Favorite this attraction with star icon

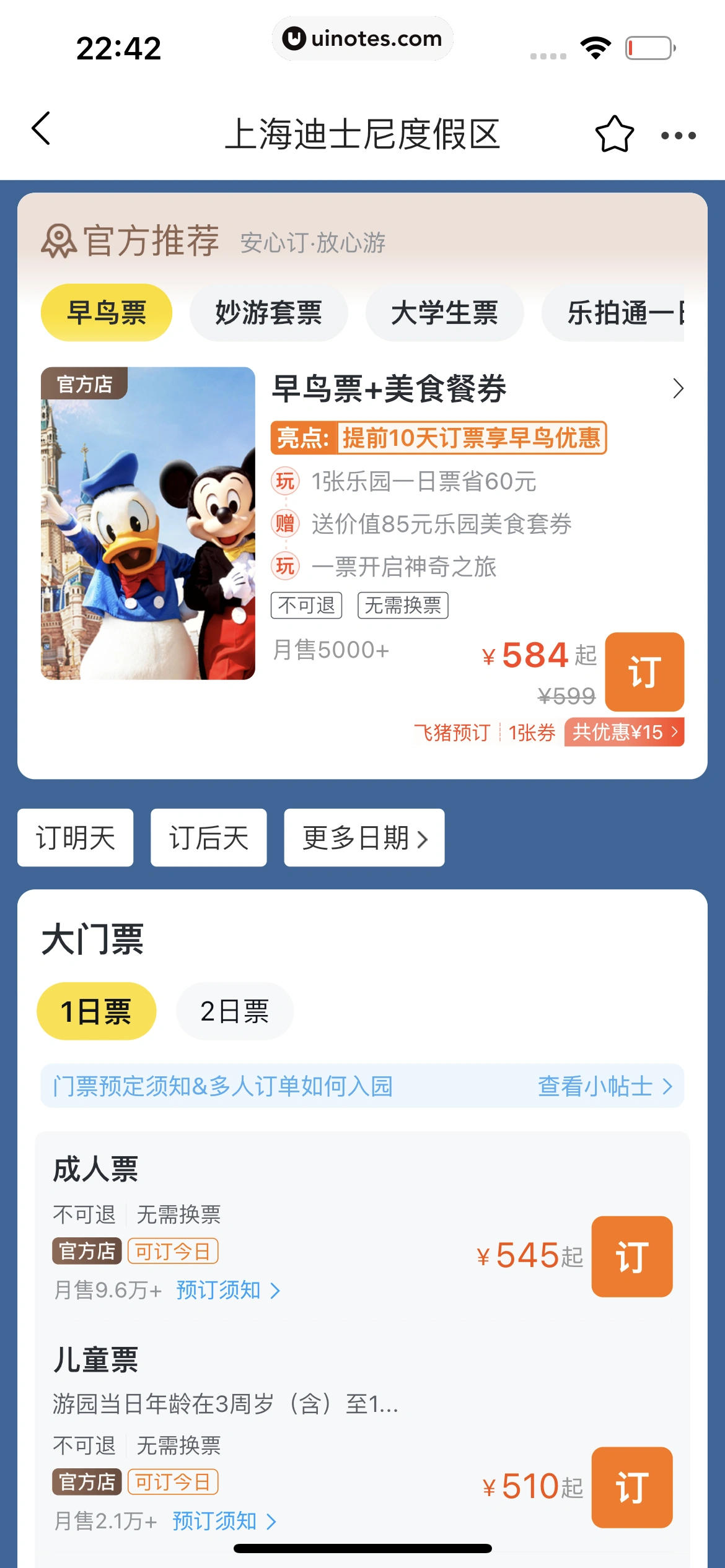[614, 134]
